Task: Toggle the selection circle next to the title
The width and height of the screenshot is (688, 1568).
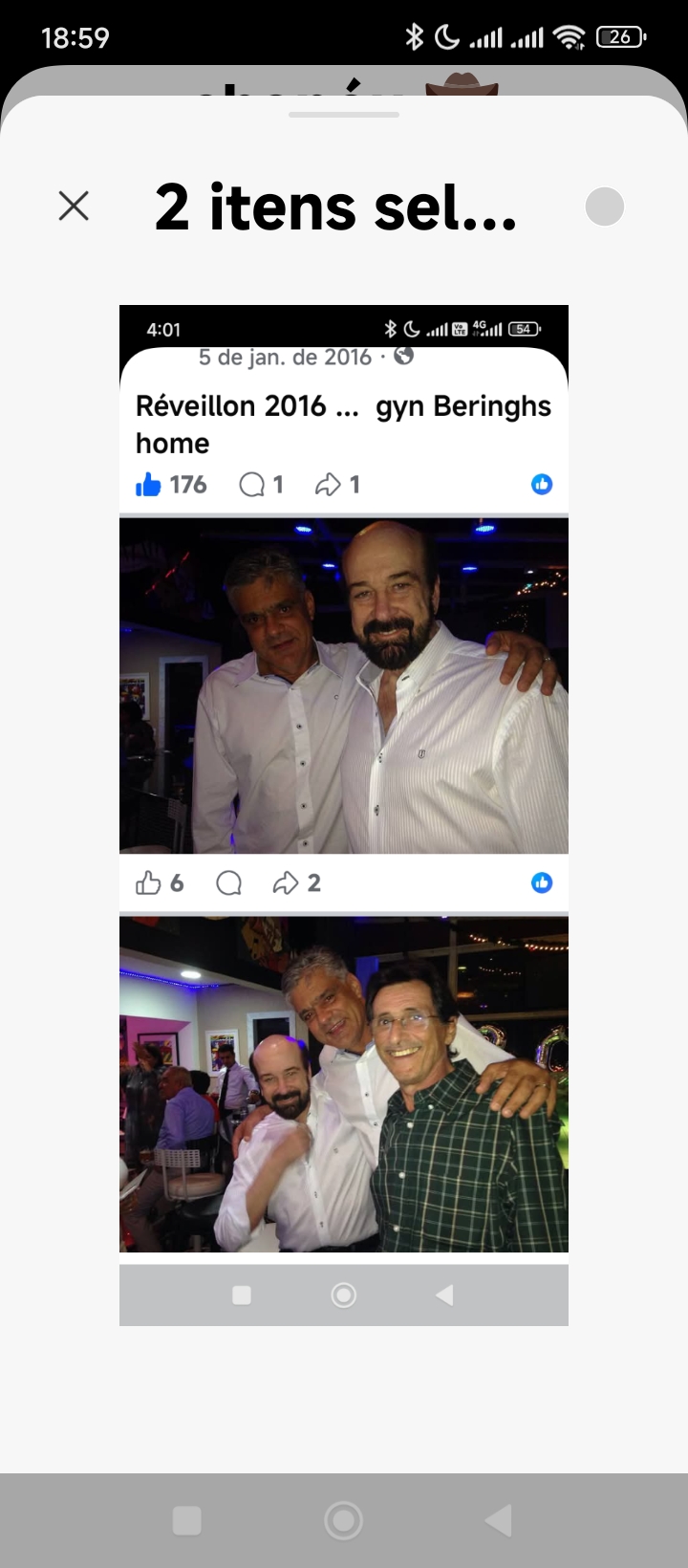Action: pyautogui.click(x=605, y=207)
